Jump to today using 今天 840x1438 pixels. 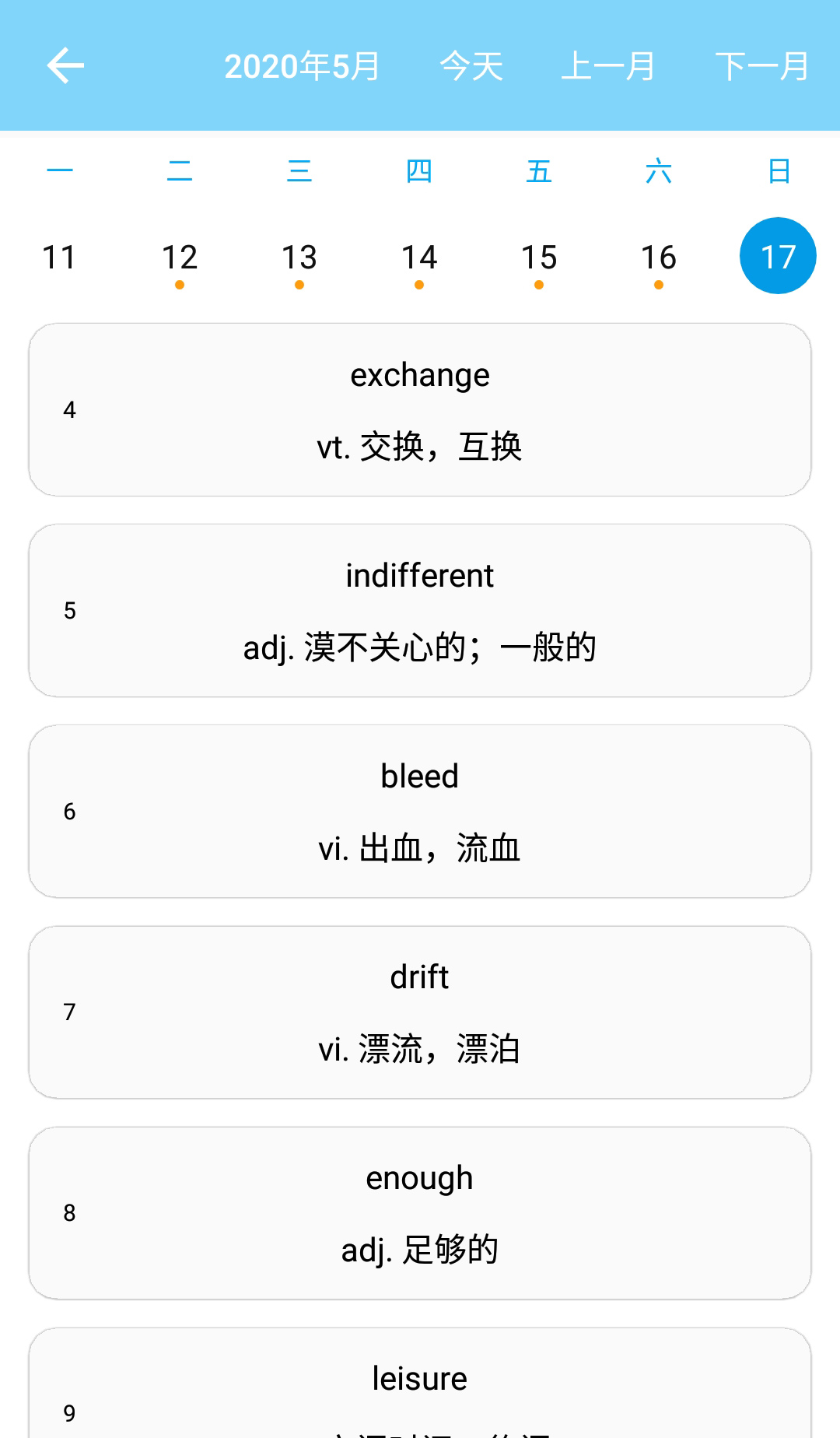[471, 66]
